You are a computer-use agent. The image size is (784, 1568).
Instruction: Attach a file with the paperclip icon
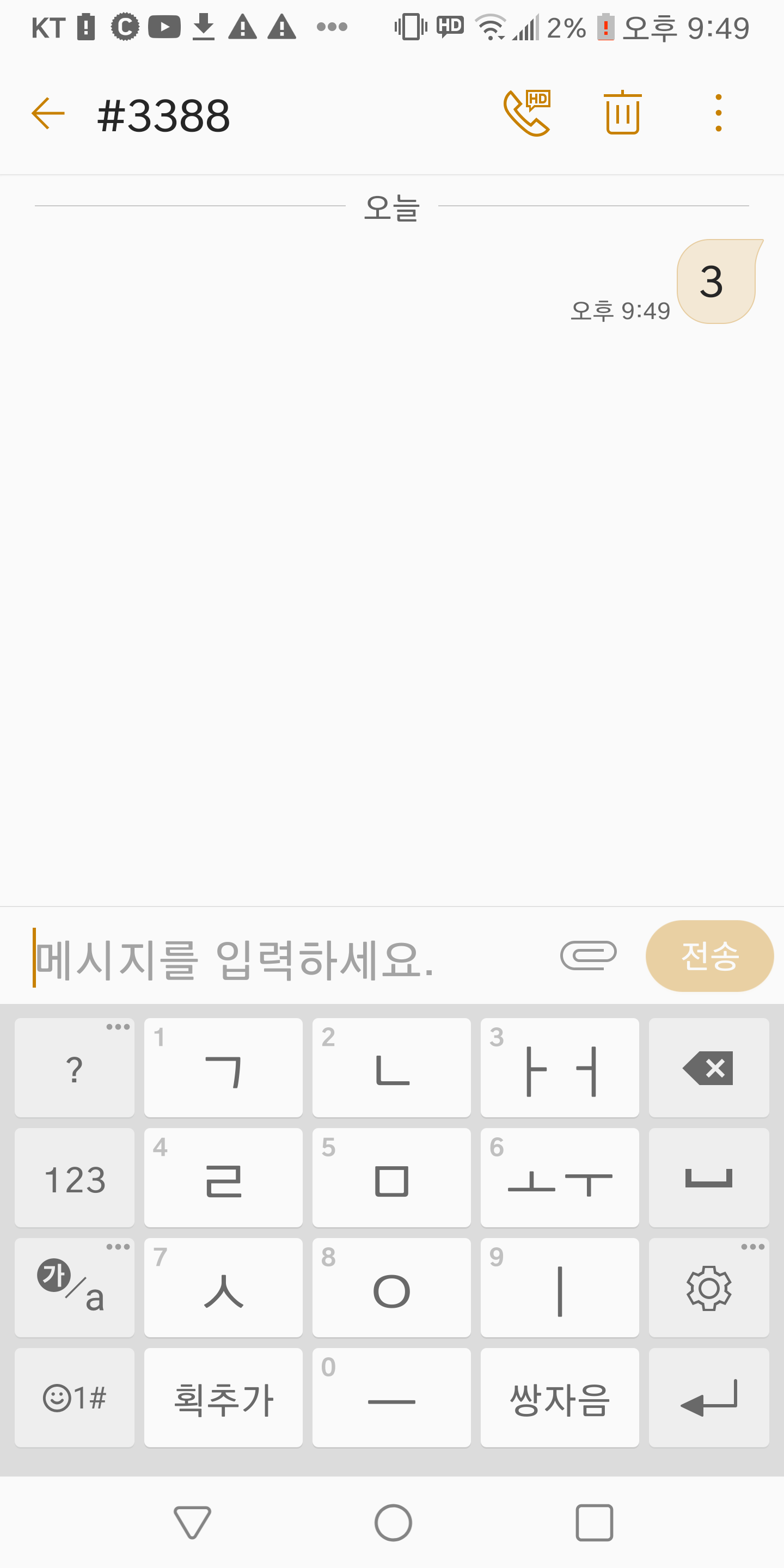pyautogui.click(x=588, y=955)
